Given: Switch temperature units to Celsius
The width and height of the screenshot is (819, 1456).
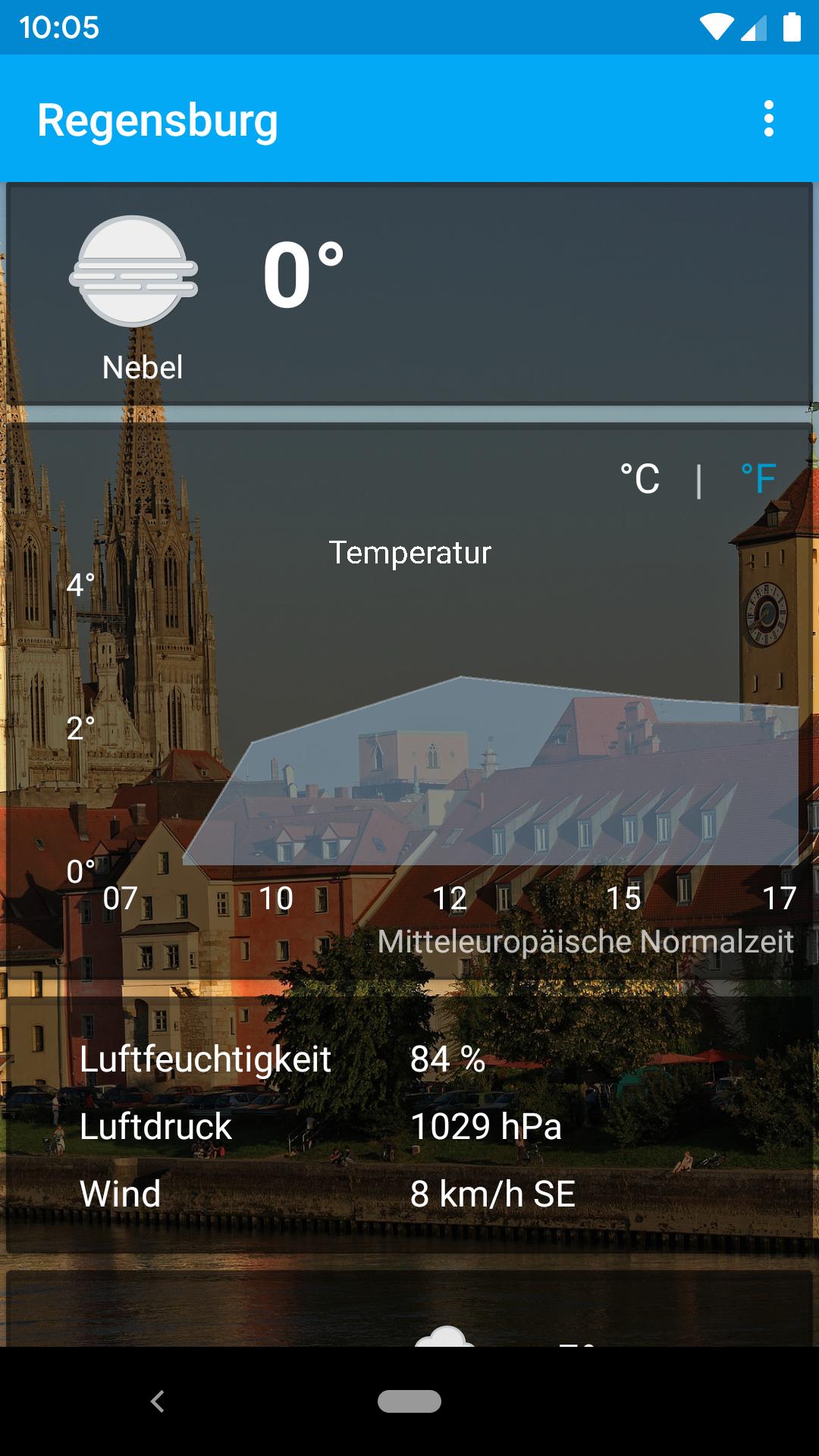Looking at the screenshot, I should click(639, 478).
